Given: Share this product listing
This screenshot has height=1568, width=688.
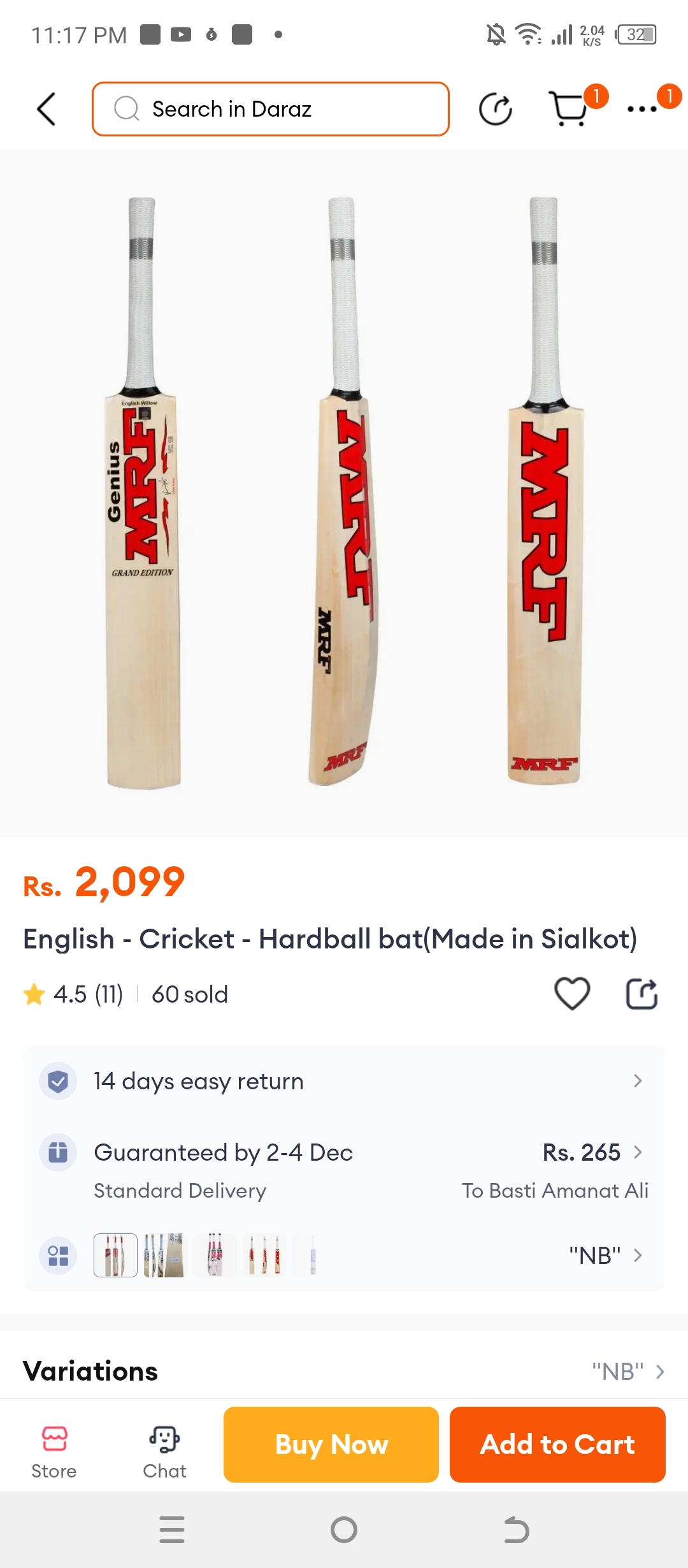Looking at the screenshot, I should tap(641, 993).
